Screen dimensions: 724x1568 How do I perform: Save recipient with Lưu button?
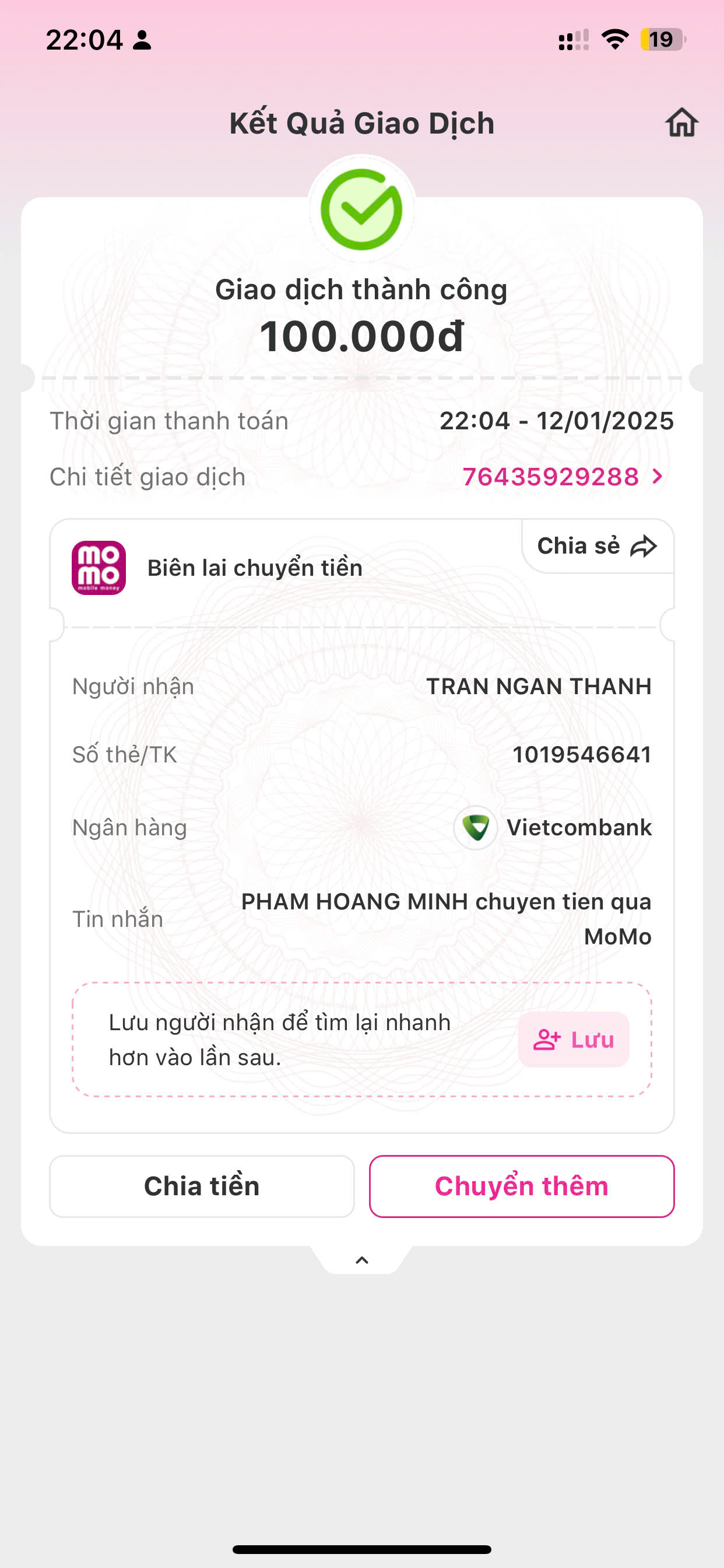(573, 1039)
